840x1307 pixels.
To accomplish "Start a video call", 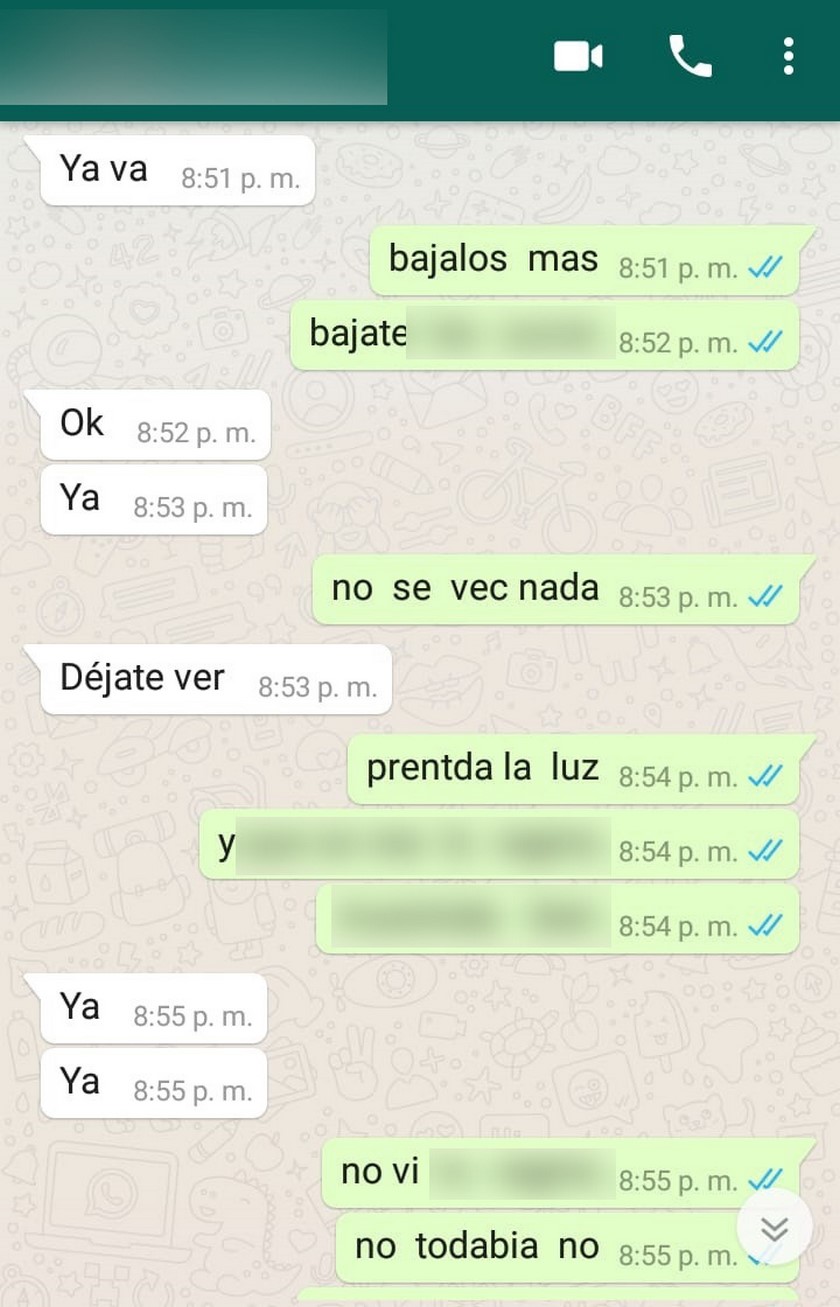I will [x=578, y=57].
